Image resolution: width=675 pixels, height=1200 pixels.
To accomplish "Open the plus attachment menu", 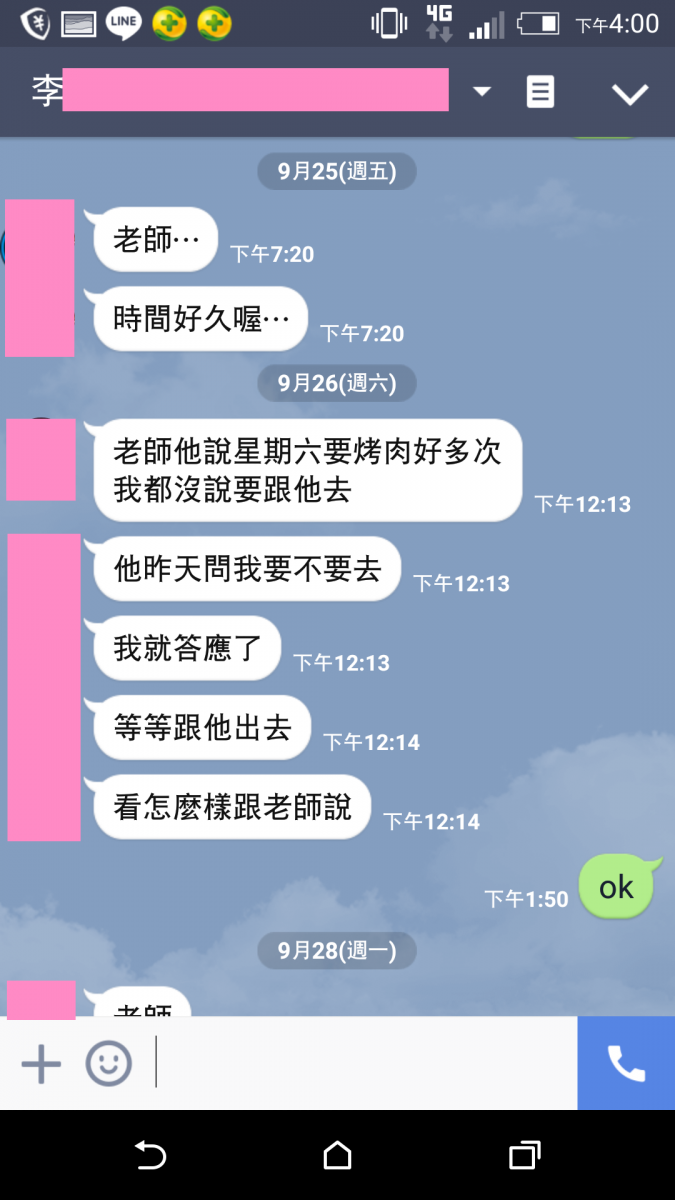I will click(x=41, y=1064).
